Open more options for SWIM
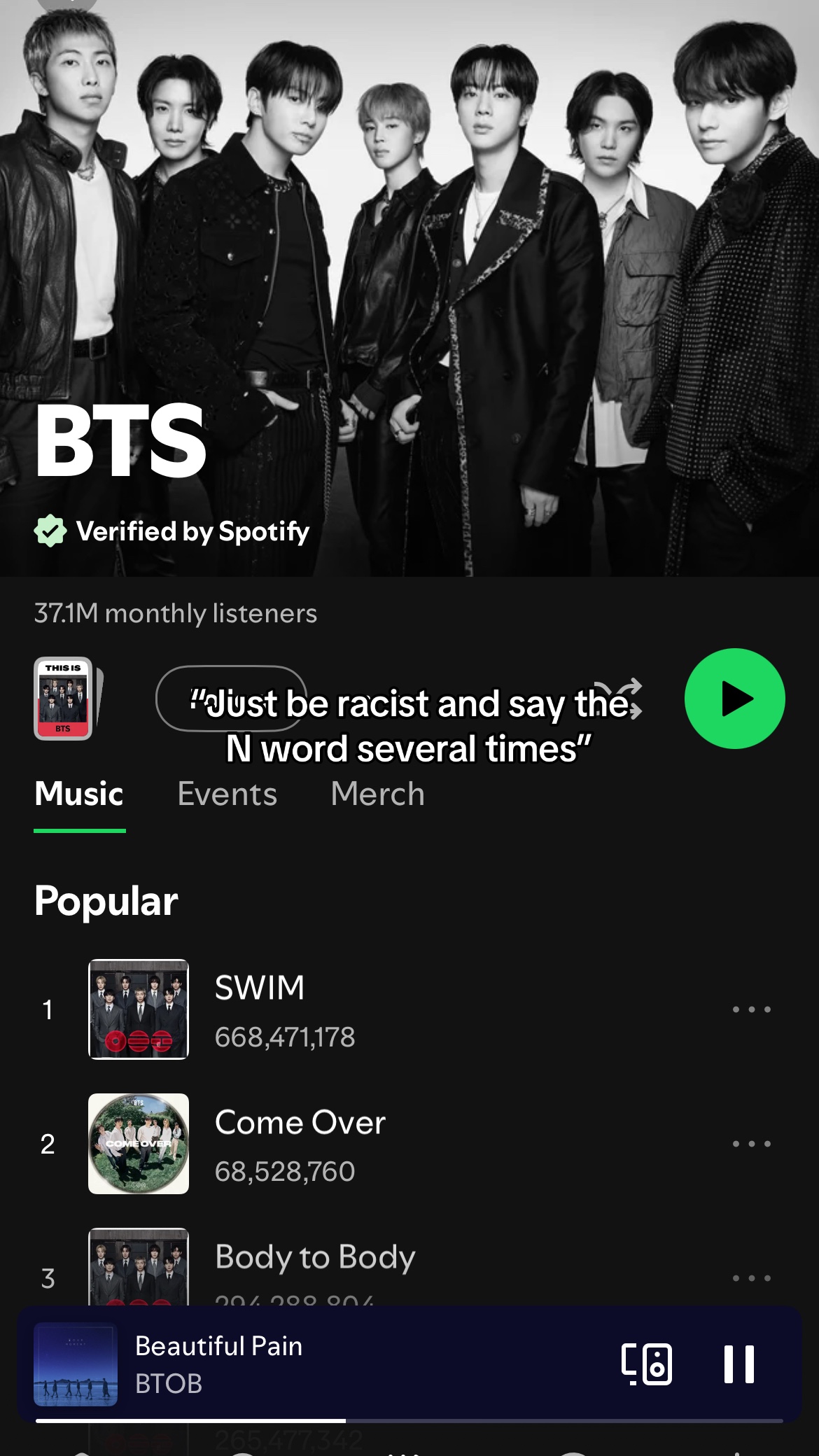Screen dimensions: 819x1456 (752, 1009)
